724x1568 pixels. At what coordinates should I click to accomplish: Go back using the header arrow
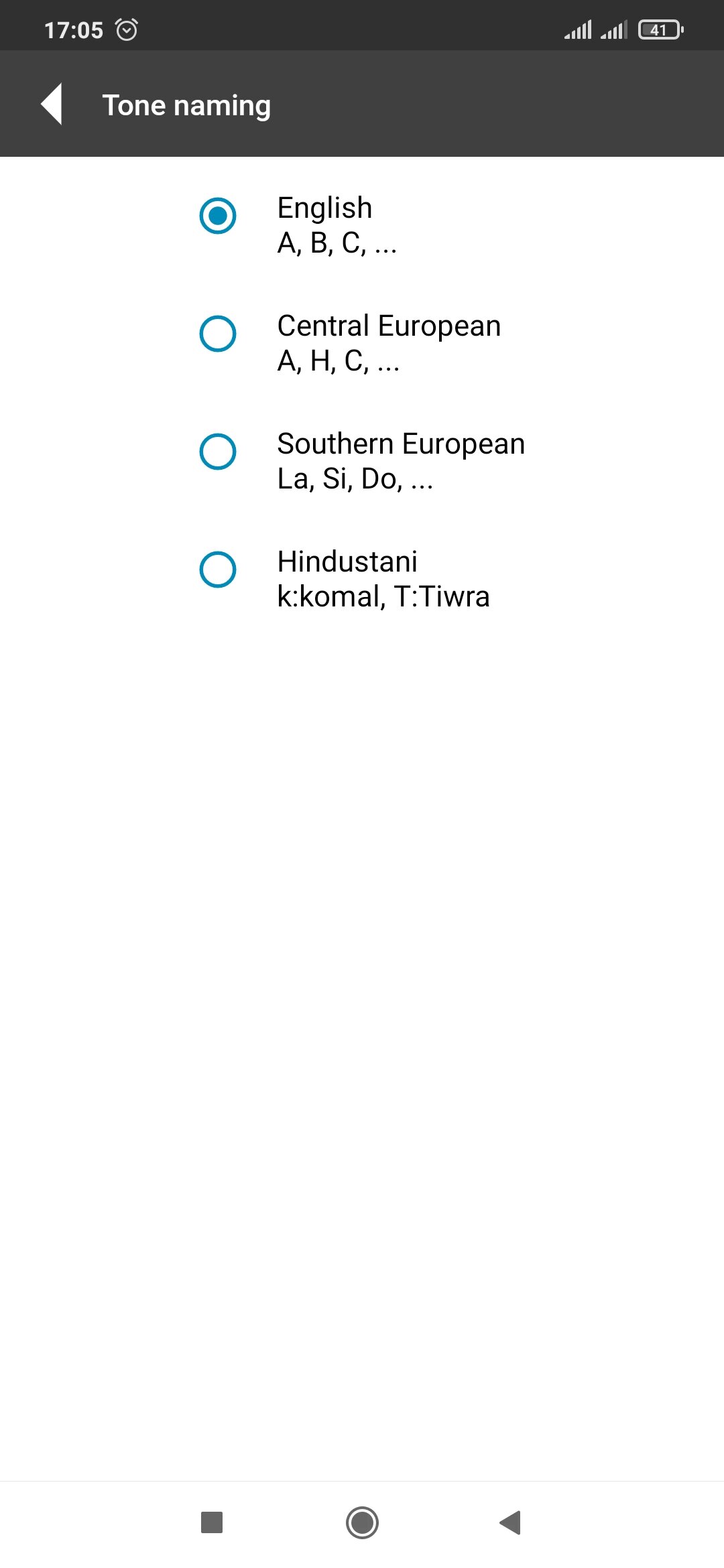pyautogui.click(x=52, y=105)
